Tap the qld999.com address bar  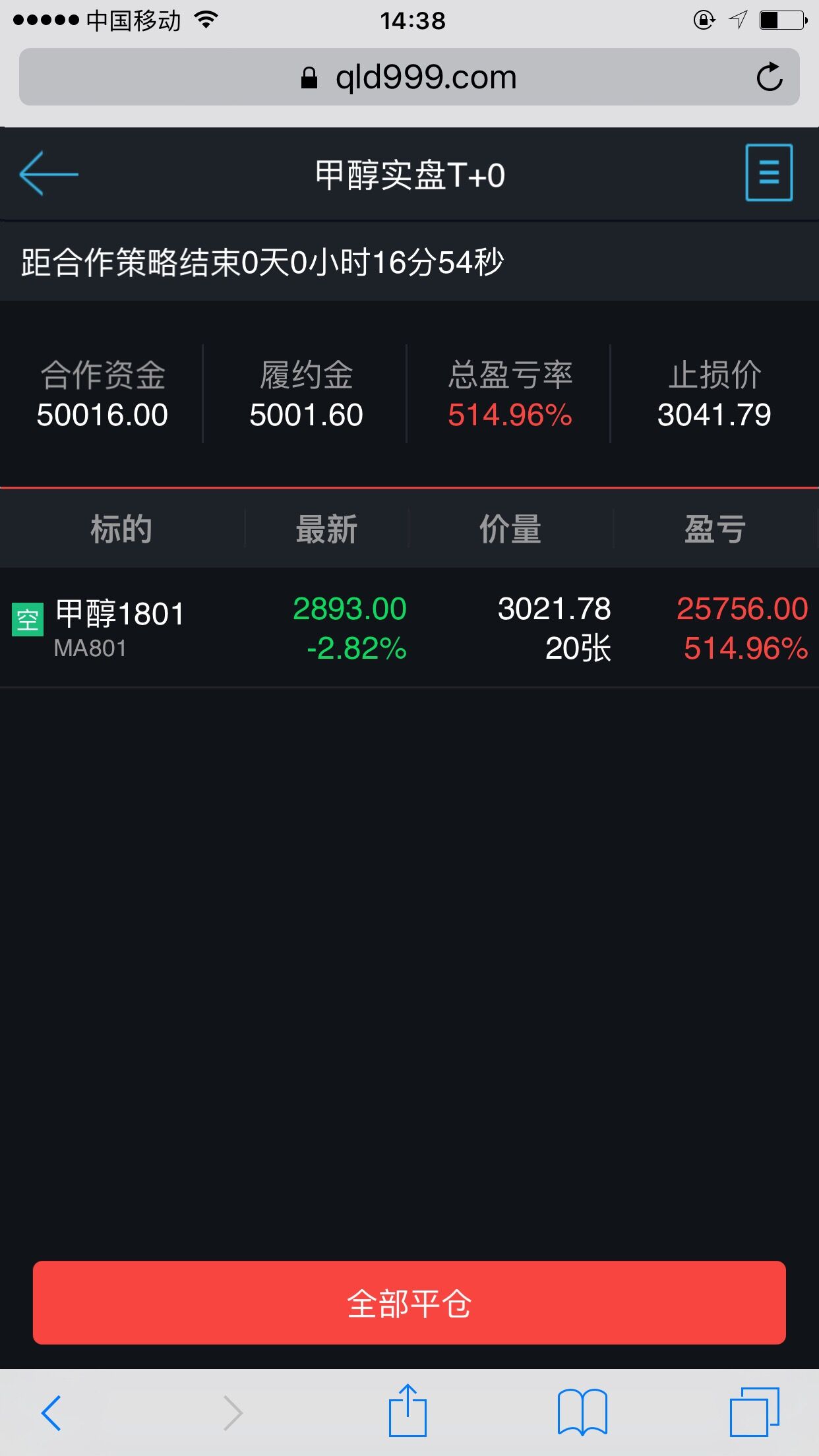pos(409,77)
